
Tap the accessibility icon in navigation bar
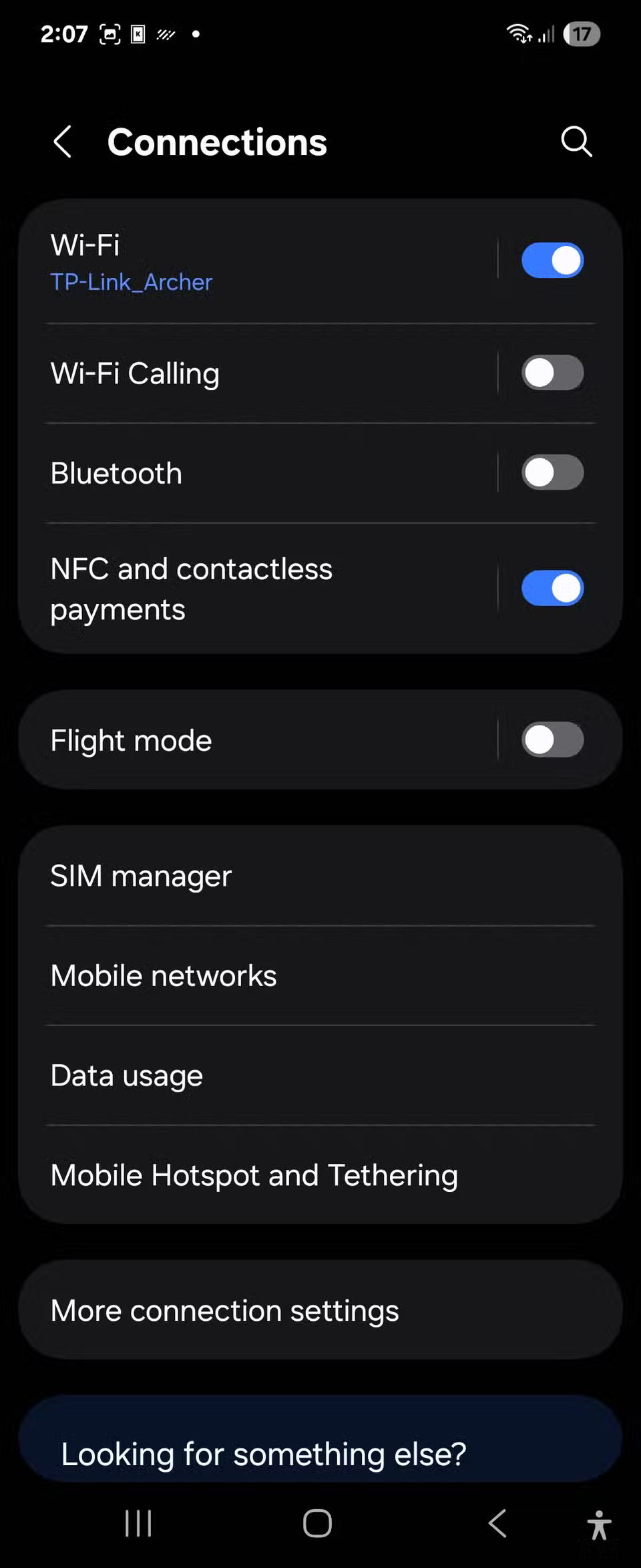599,1524
